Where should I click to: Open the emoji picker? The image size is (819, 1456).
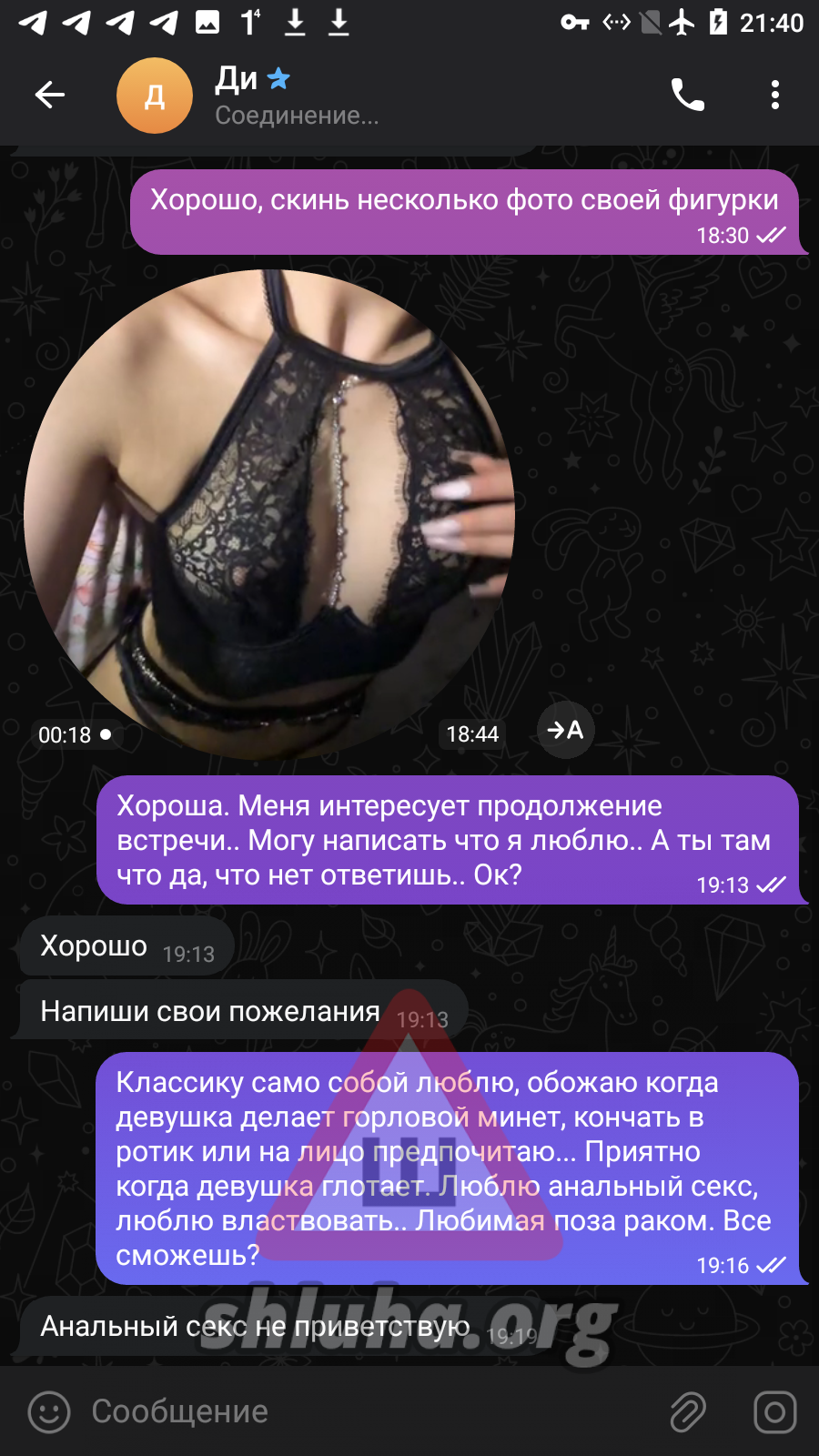coord(49,1412)
